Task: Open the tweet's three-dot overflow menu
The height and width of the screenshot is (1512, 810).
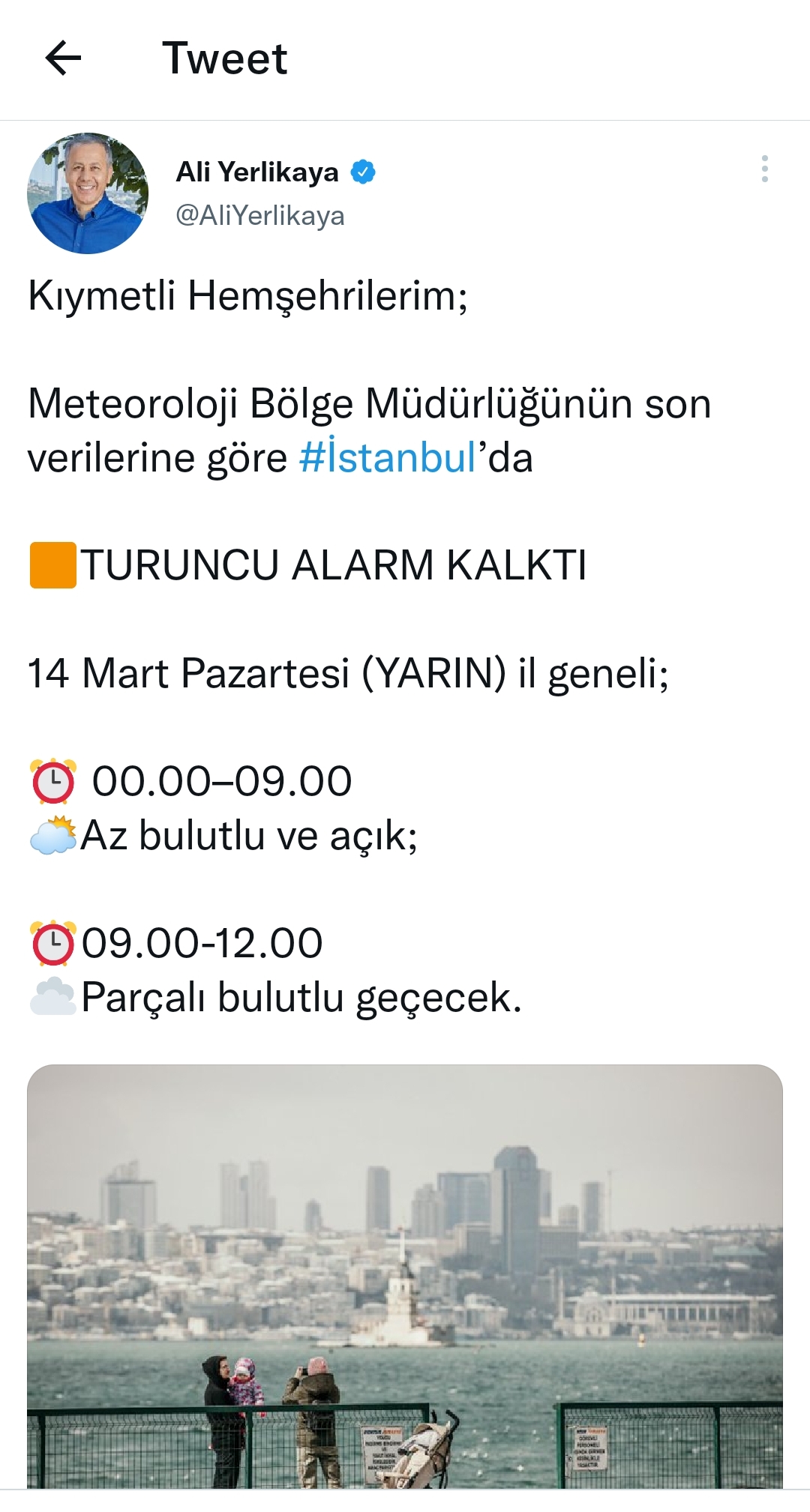Action: pyautogui.click(x=764, y=169)
